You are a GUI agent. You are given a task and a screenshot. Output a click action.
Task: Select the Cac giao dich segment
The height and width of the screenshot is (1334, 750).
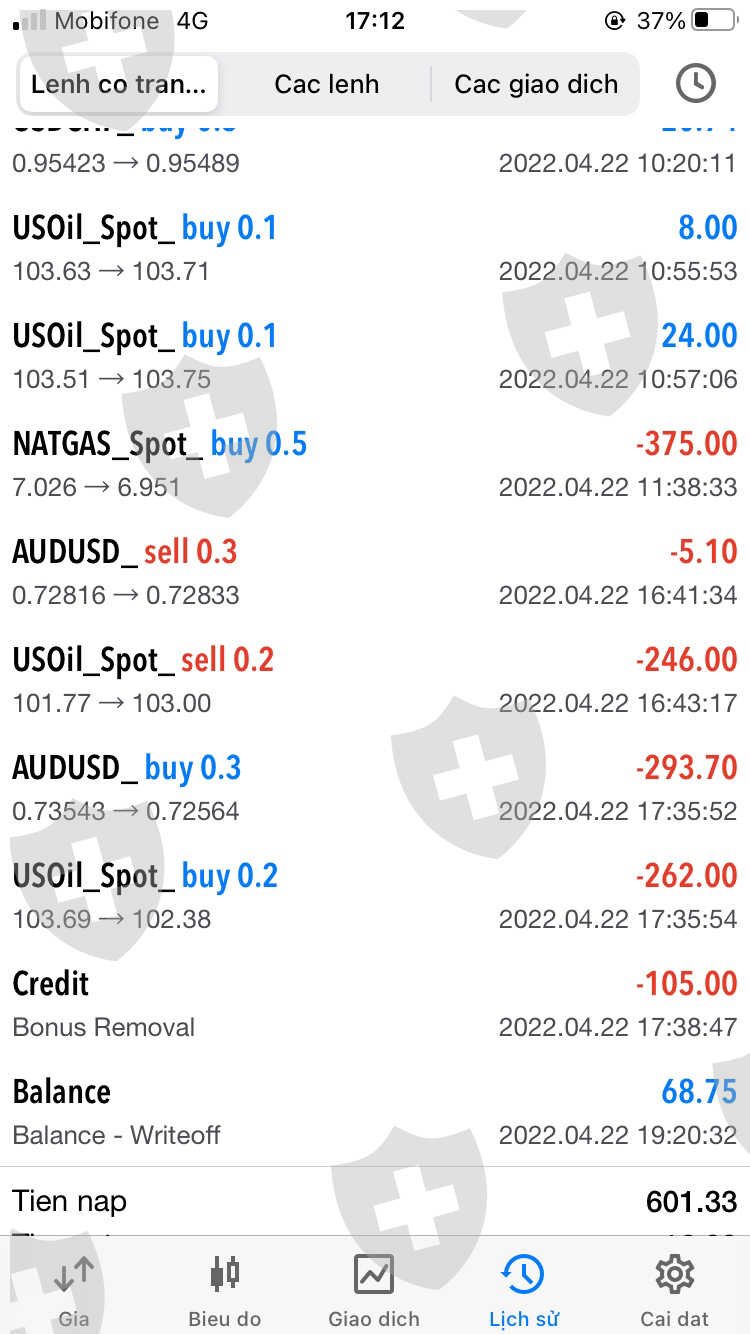(x=536, y=84)
